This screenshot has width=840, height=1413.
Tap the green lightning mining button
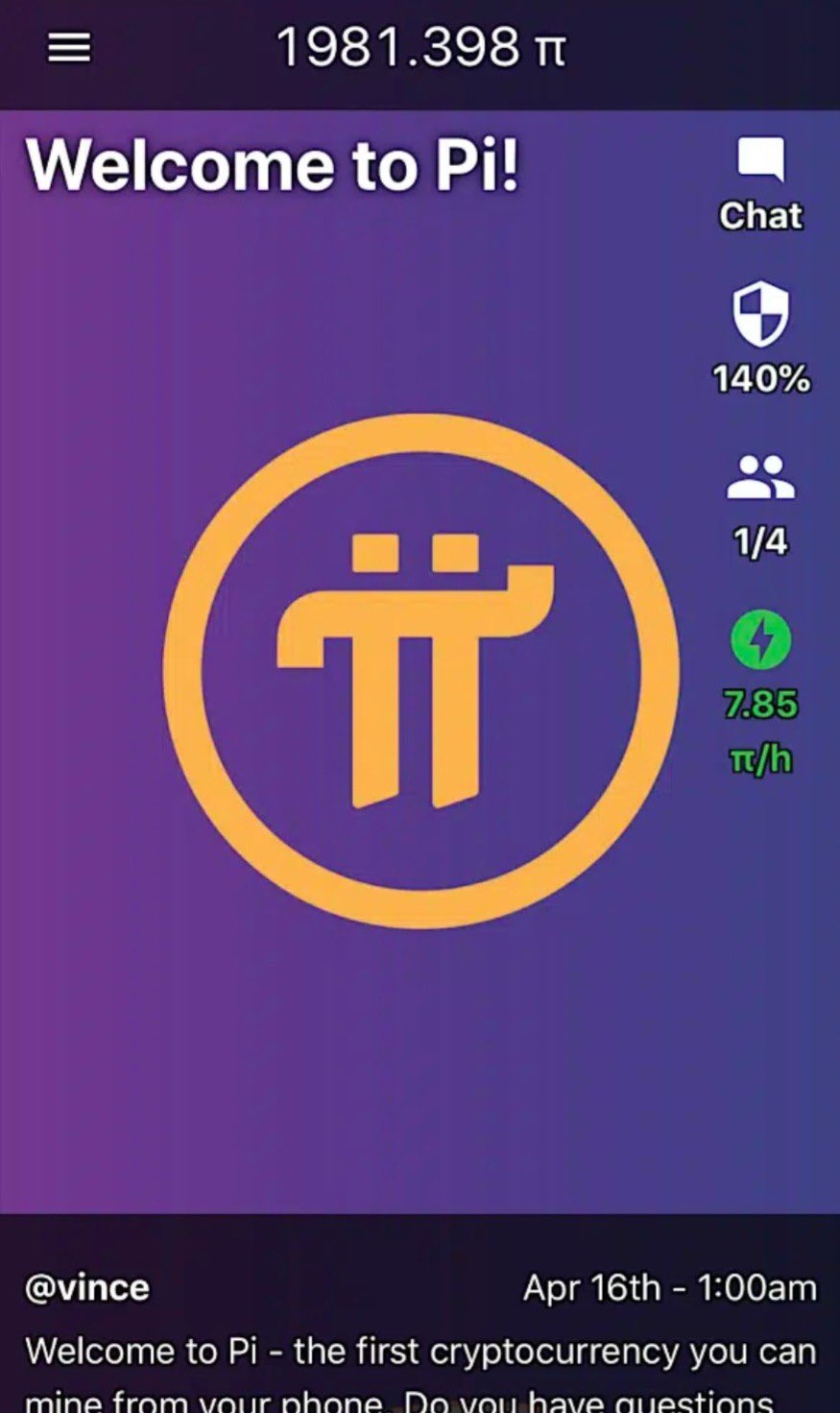pos(760,640)
